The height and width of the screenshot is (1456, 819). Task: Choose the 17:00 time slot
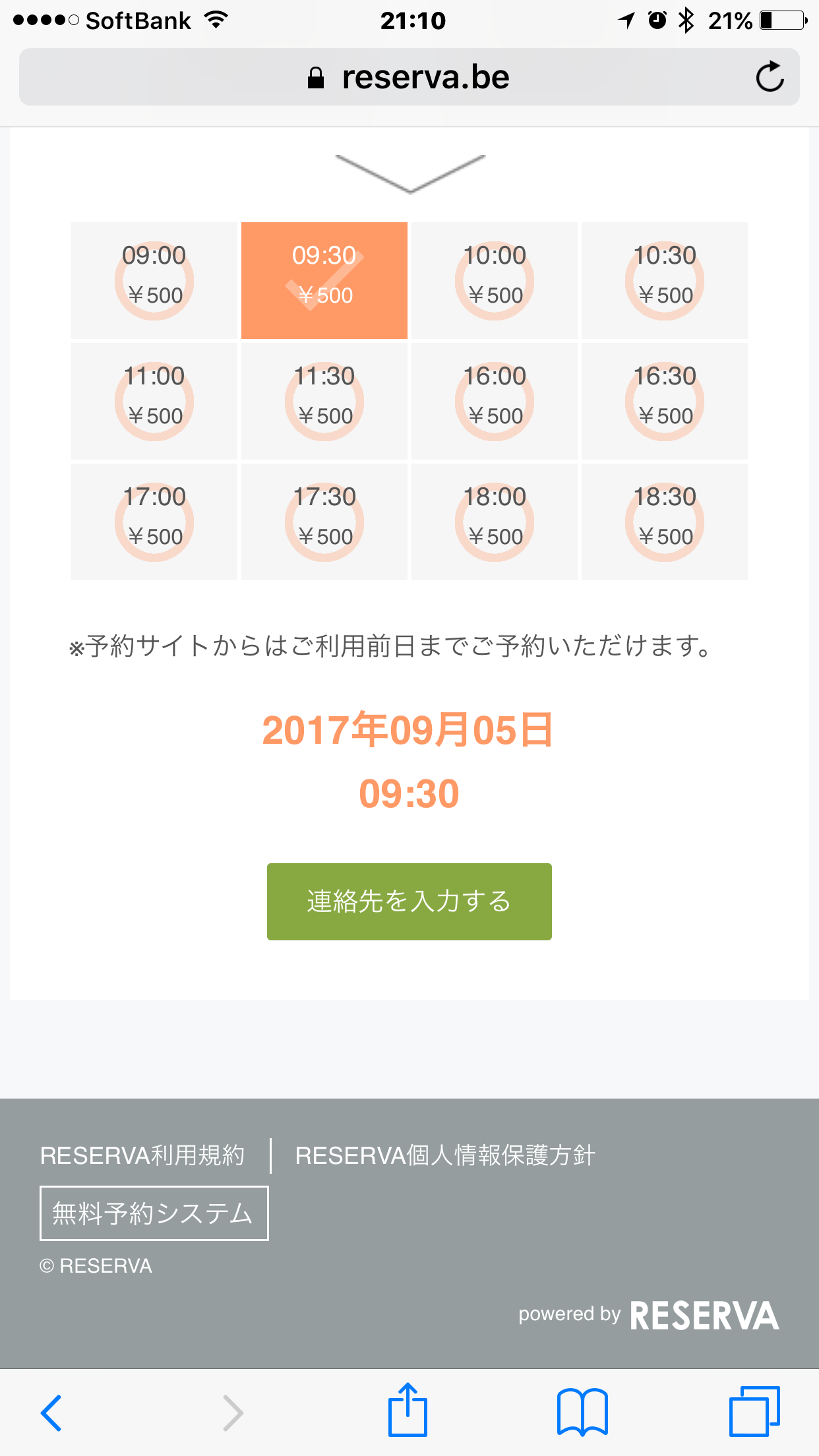tap(154, 522)
